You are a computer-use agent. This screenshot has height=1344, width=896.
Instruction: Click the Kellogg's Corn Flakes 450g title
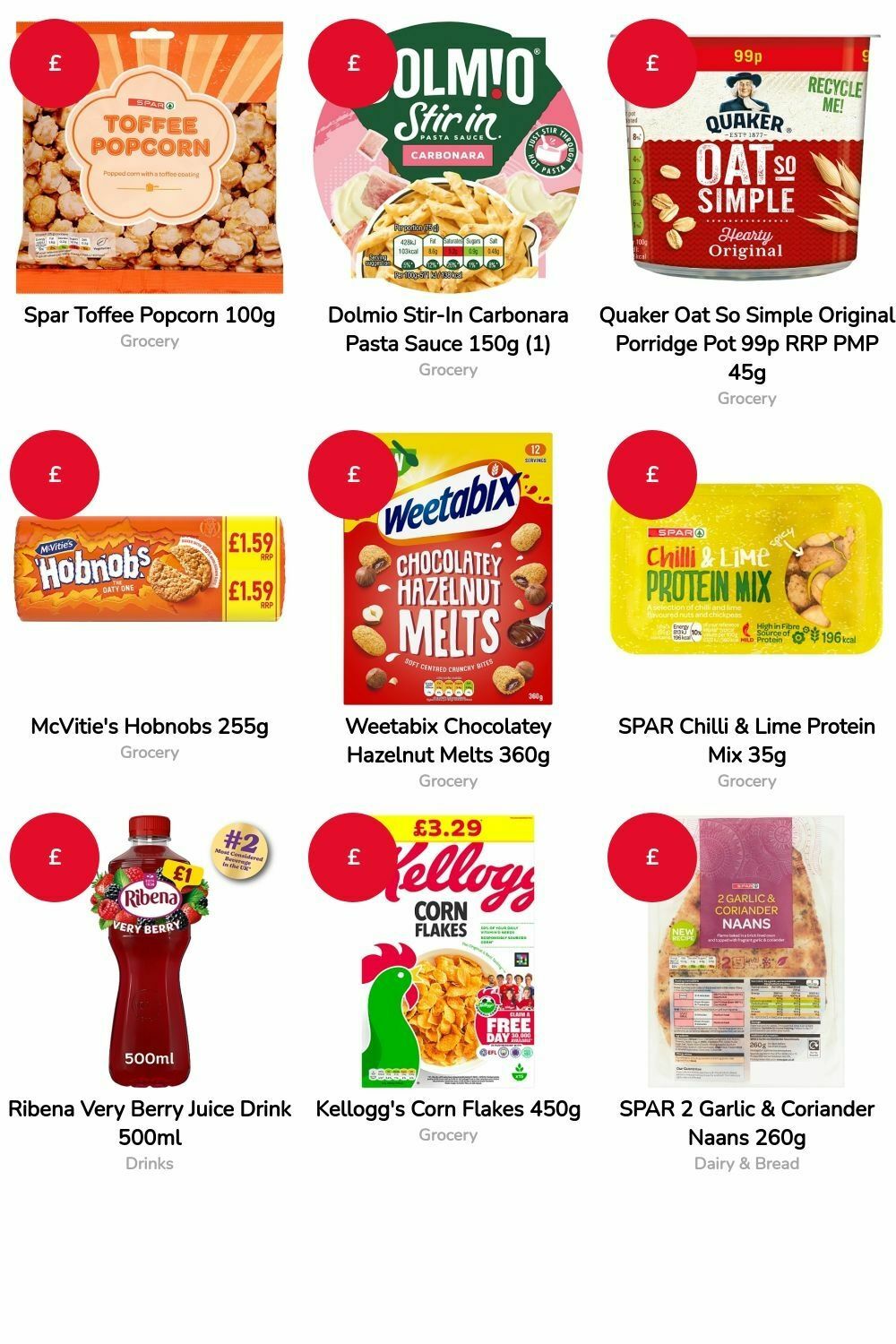(x=447, y=1109)
